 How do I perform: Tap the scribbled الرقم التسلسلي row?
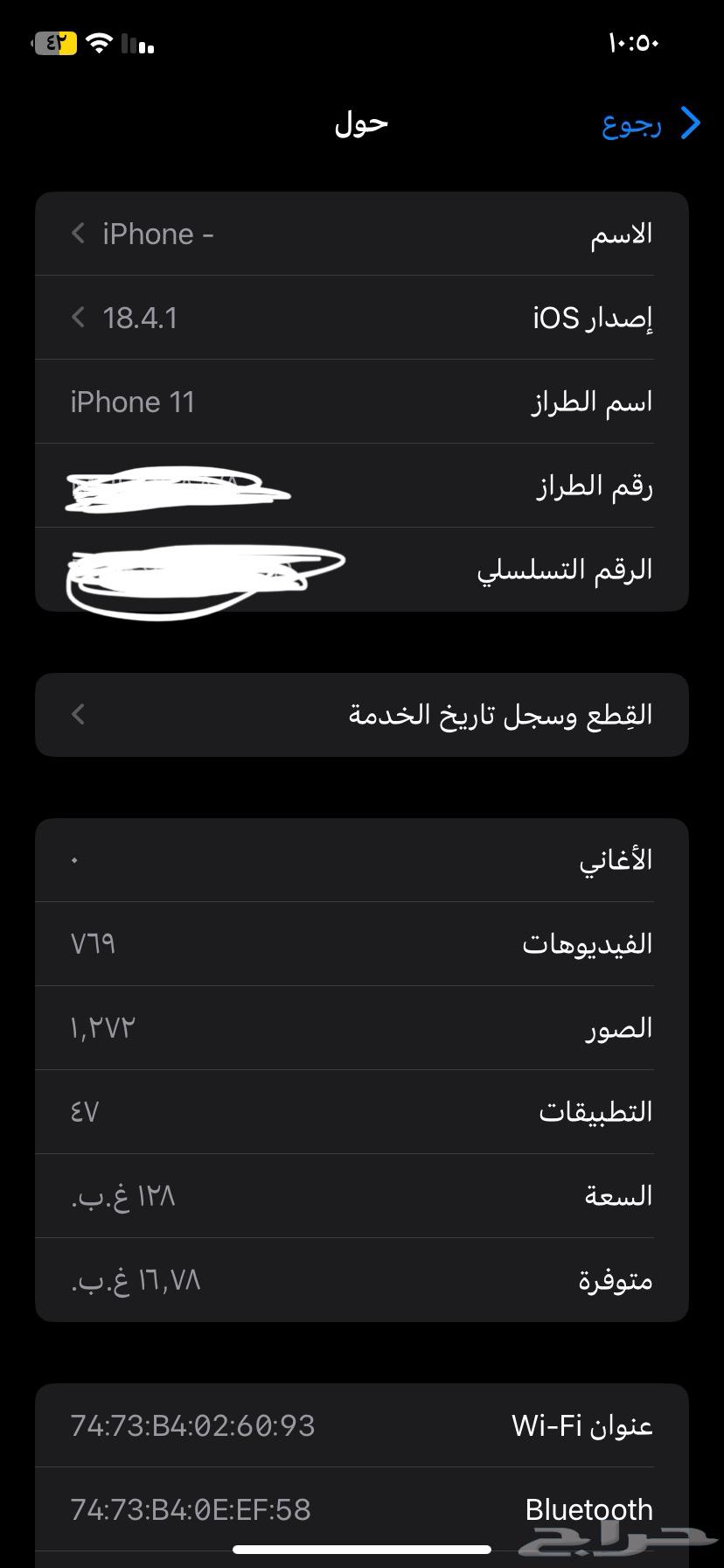click(362, 570)
